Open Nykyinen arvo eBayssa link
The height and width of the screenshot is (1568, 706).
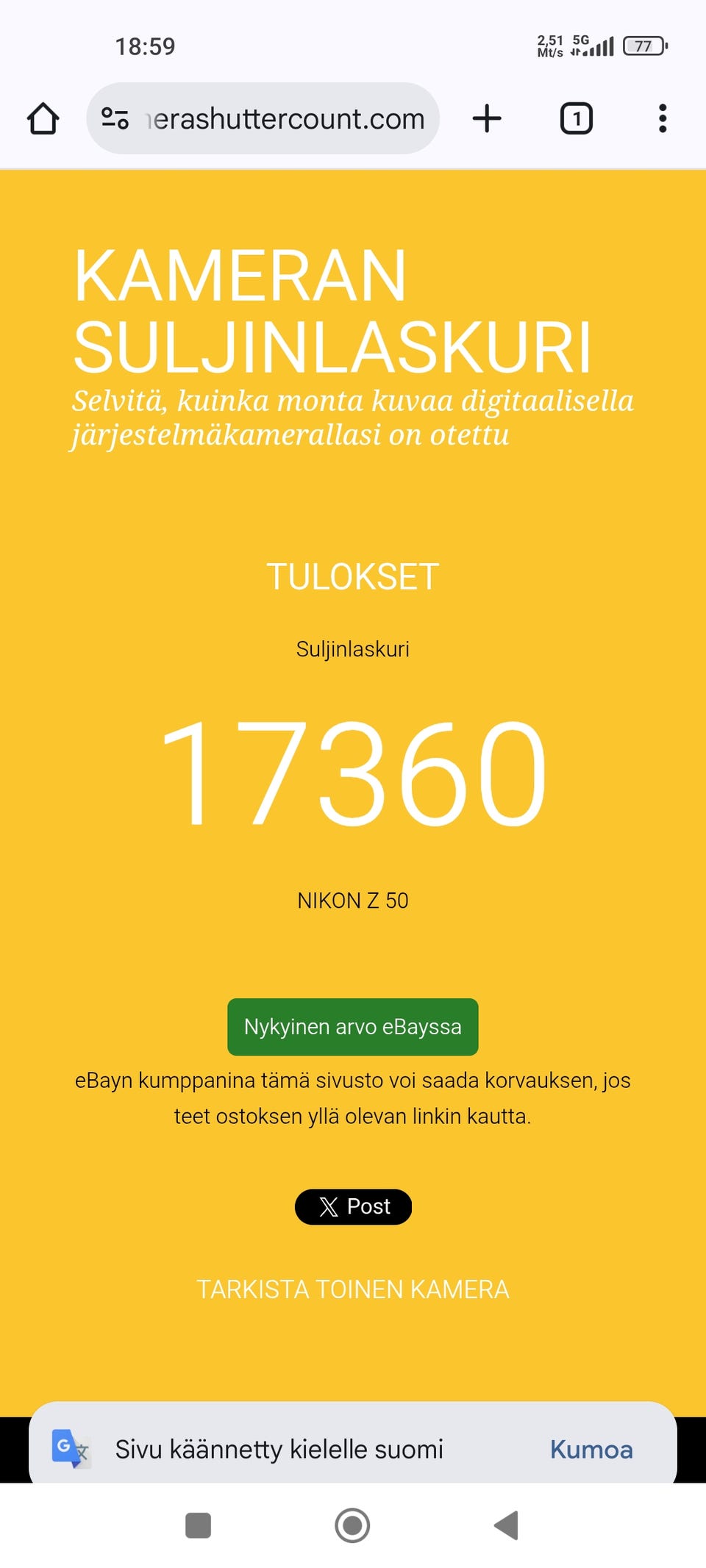[x=352, y=1027]
